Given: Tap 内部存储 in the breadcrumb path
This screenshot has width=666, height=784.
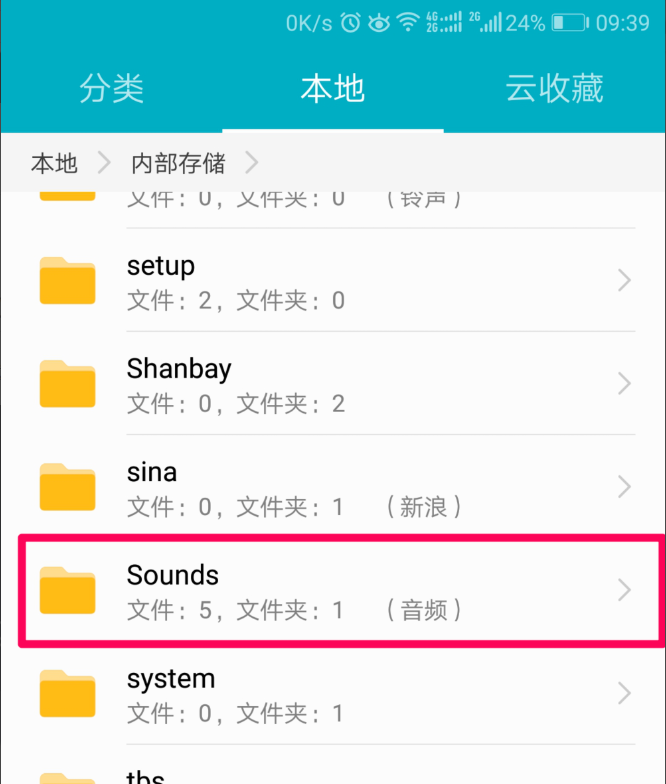Looking at the screenshot, I should 178,162.
